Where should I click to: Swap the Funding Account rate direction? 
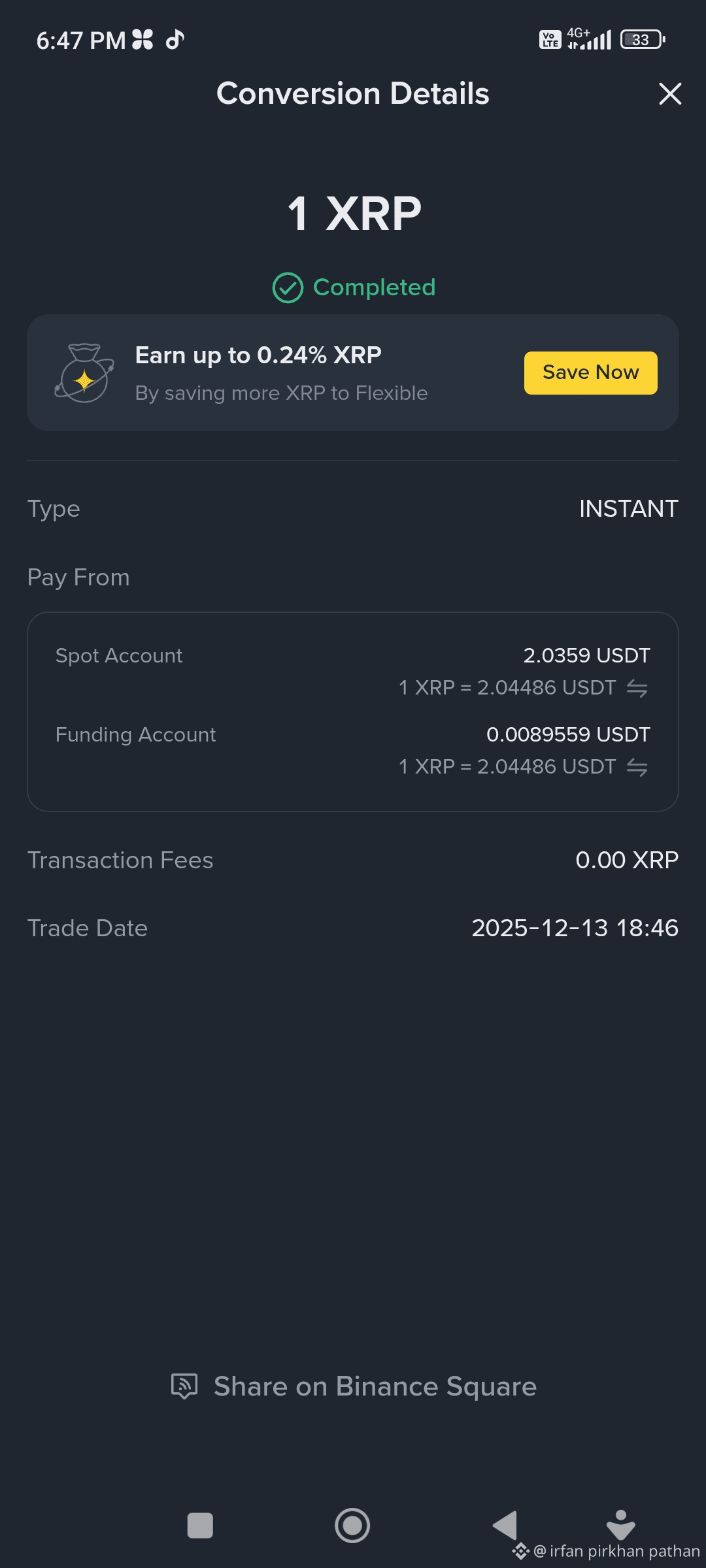point(637,767)
